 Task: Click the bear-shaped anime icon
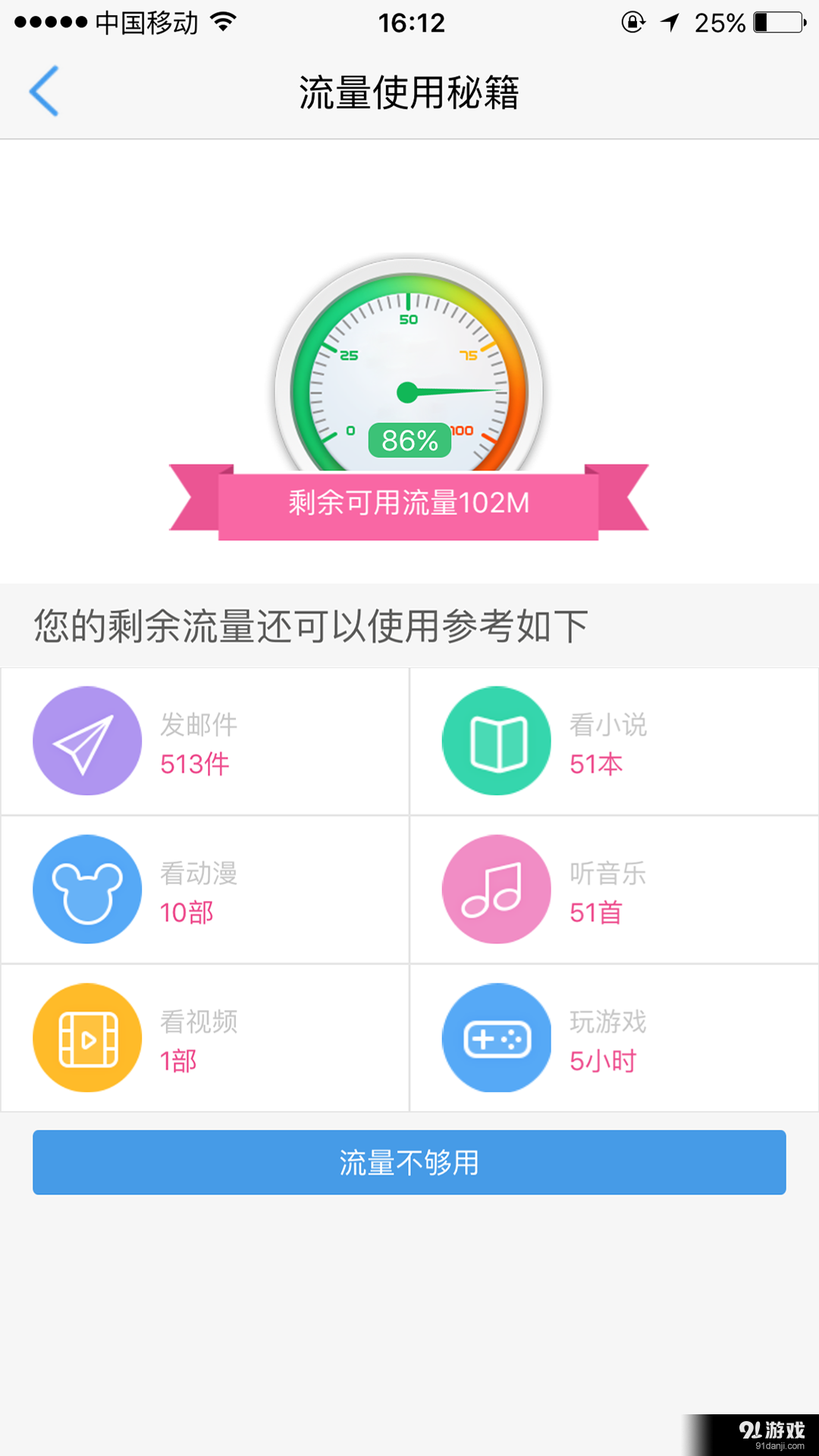tap(86, 890)
